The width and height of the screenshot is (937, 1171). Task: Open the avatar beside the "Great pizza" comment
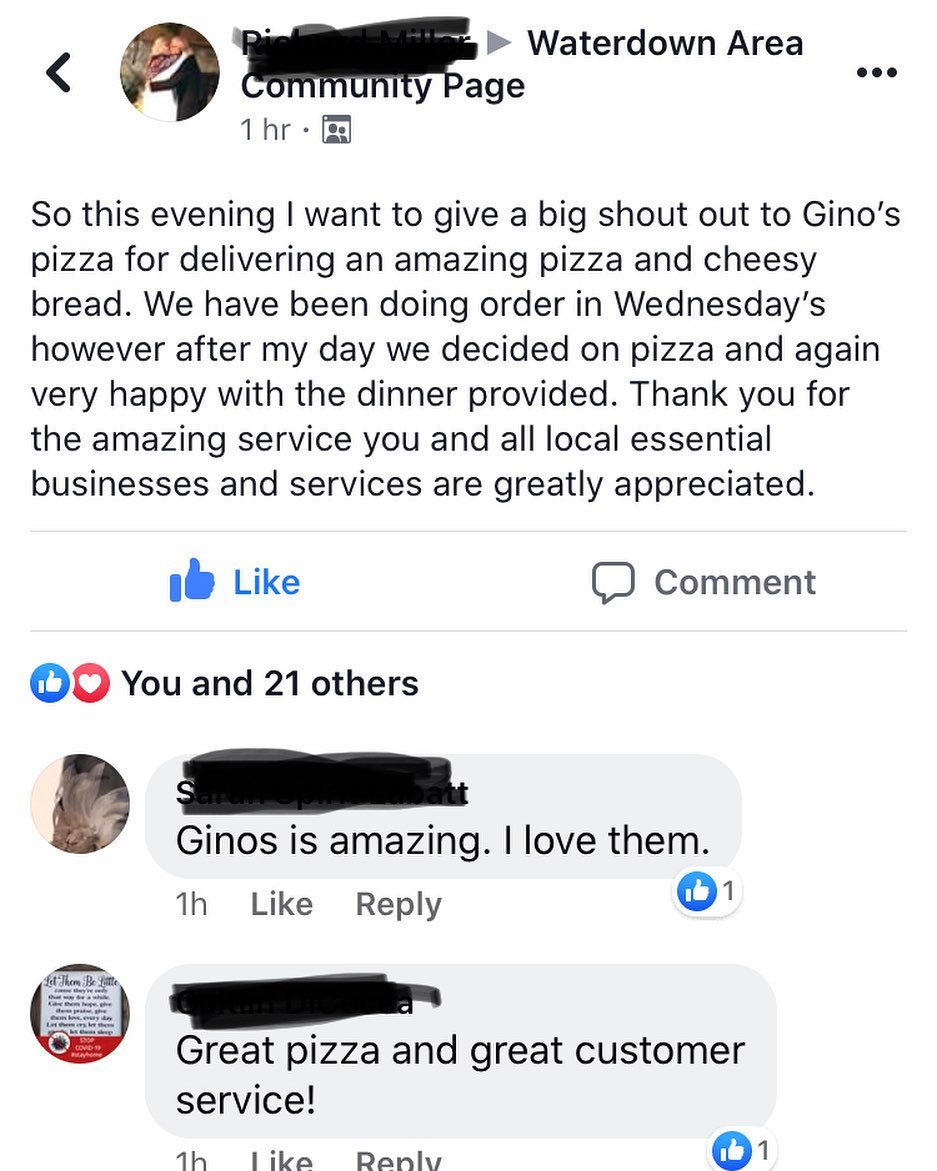click(80, 1014)
